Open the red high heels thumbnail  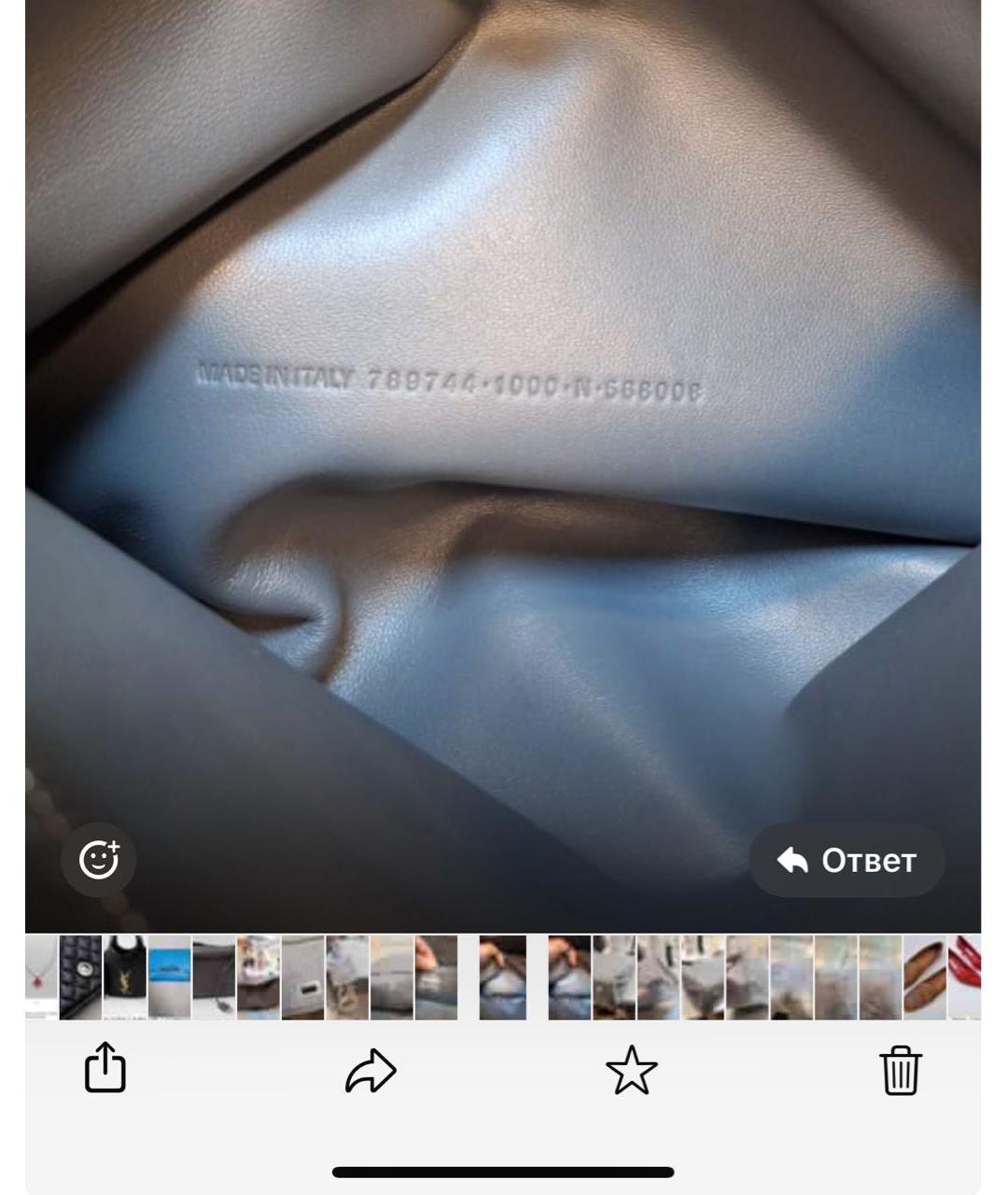[965, 977]
